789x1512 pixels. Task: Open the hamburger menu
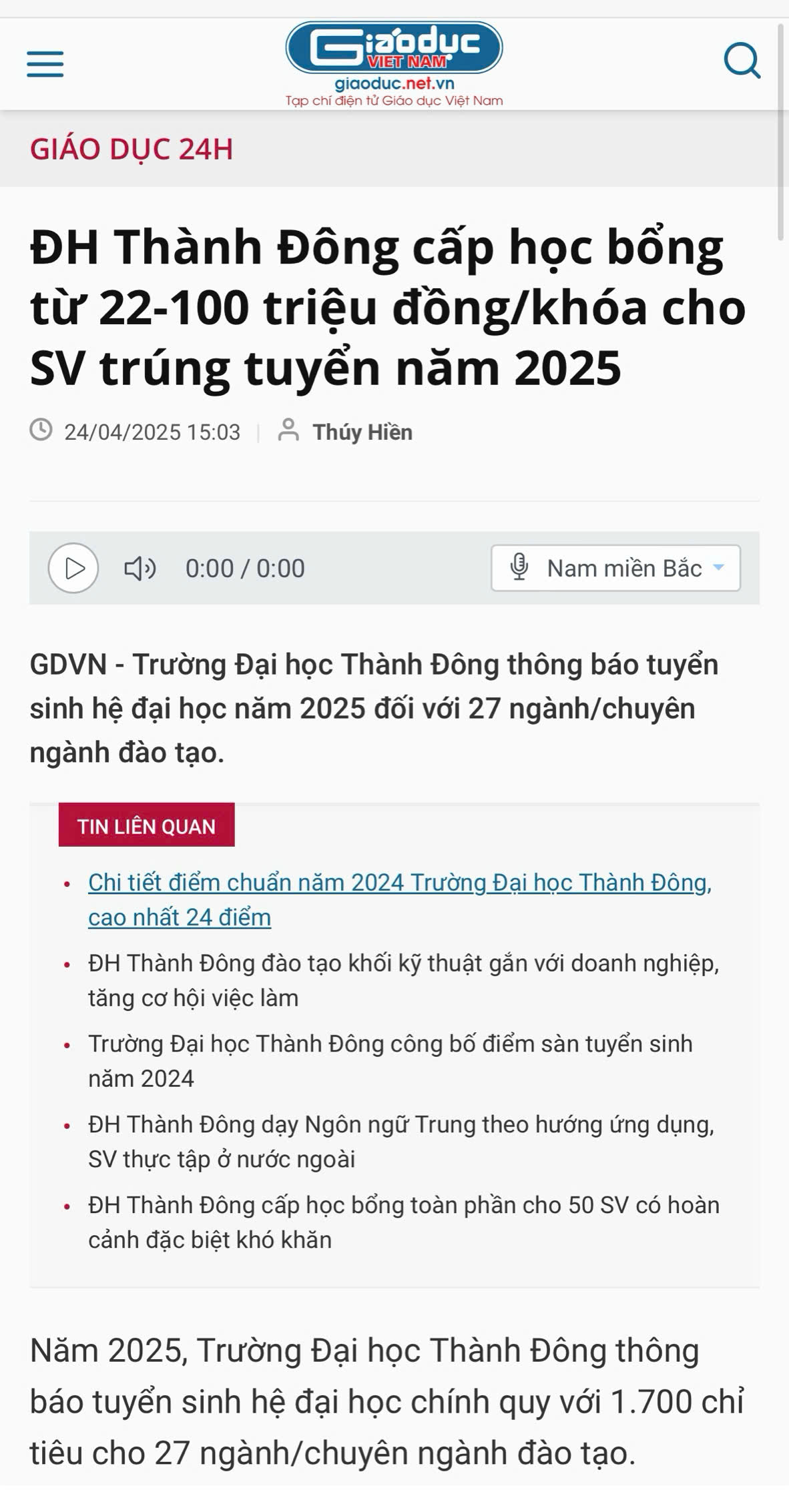click(45, 64)
